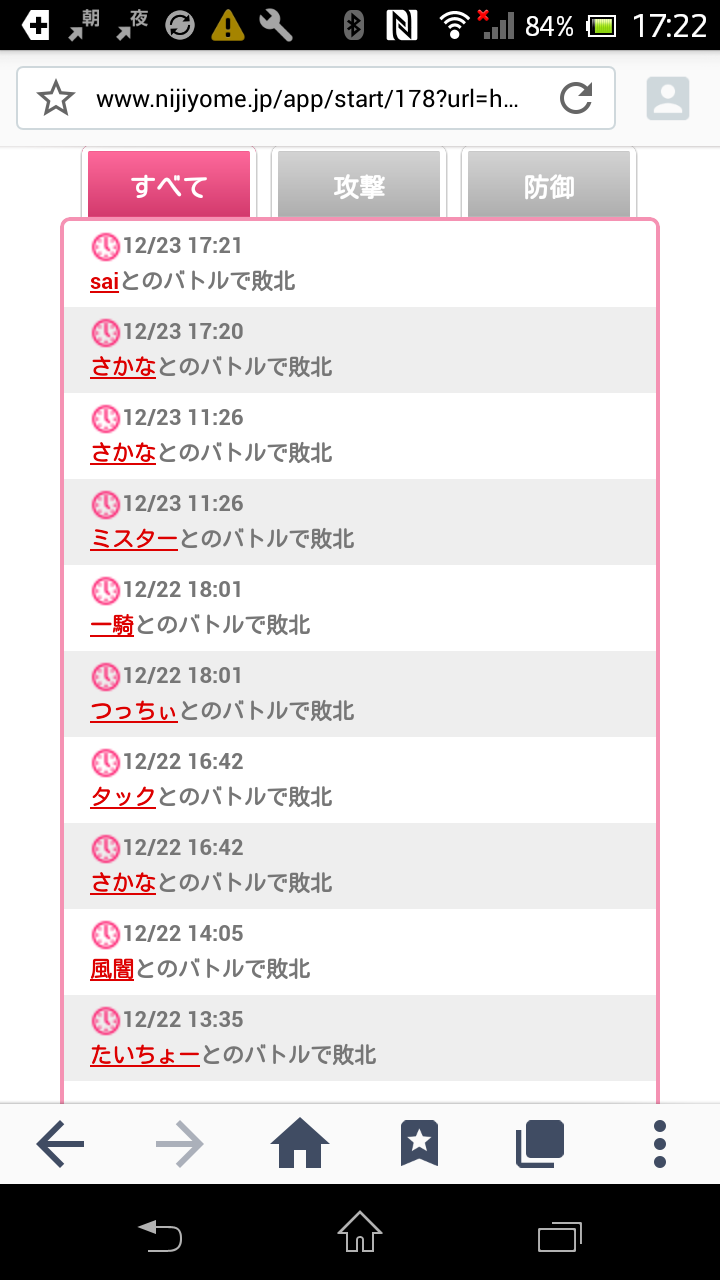Reload the page with the refresh icon
Image resolution: width=720 pixels, height=1280 pixels.
coord(576,98)
